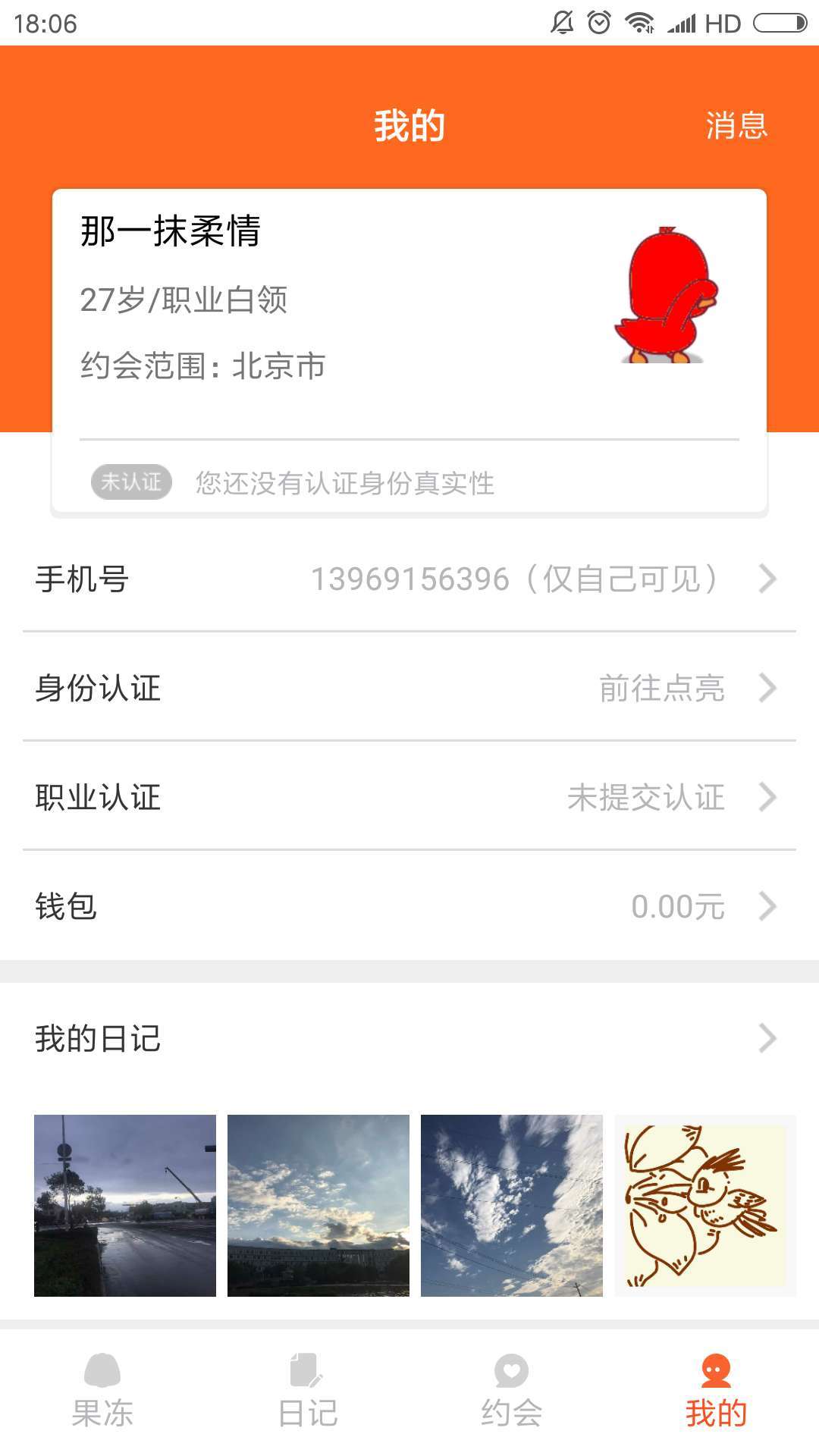This screenshot has width=819, height=1456.
Task: Open the 职业认证 occupation verification row
Action: point(409,797)
